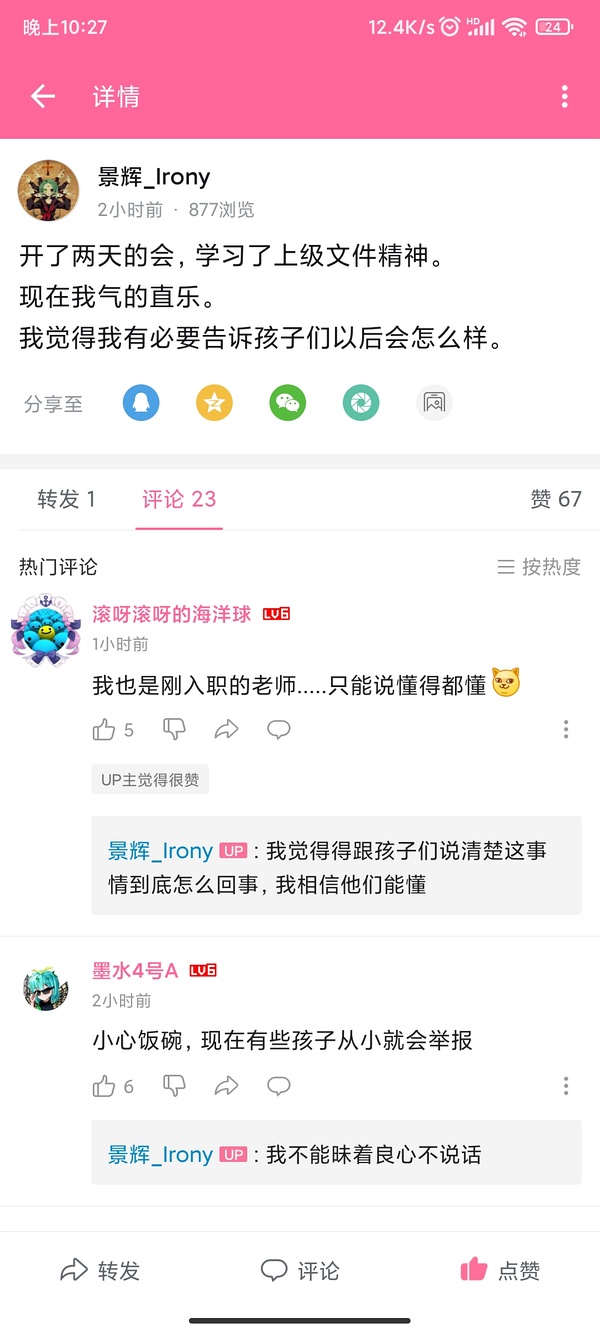Switch to the 转发 1 tab
600x1333 pixels.
[x=66, y=499]
